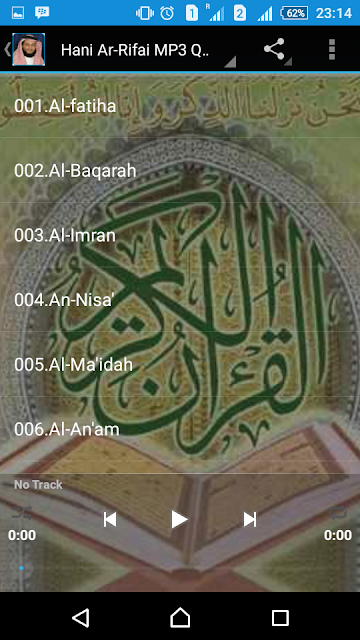Open 003.Al-Imran surah

(180, 235)
